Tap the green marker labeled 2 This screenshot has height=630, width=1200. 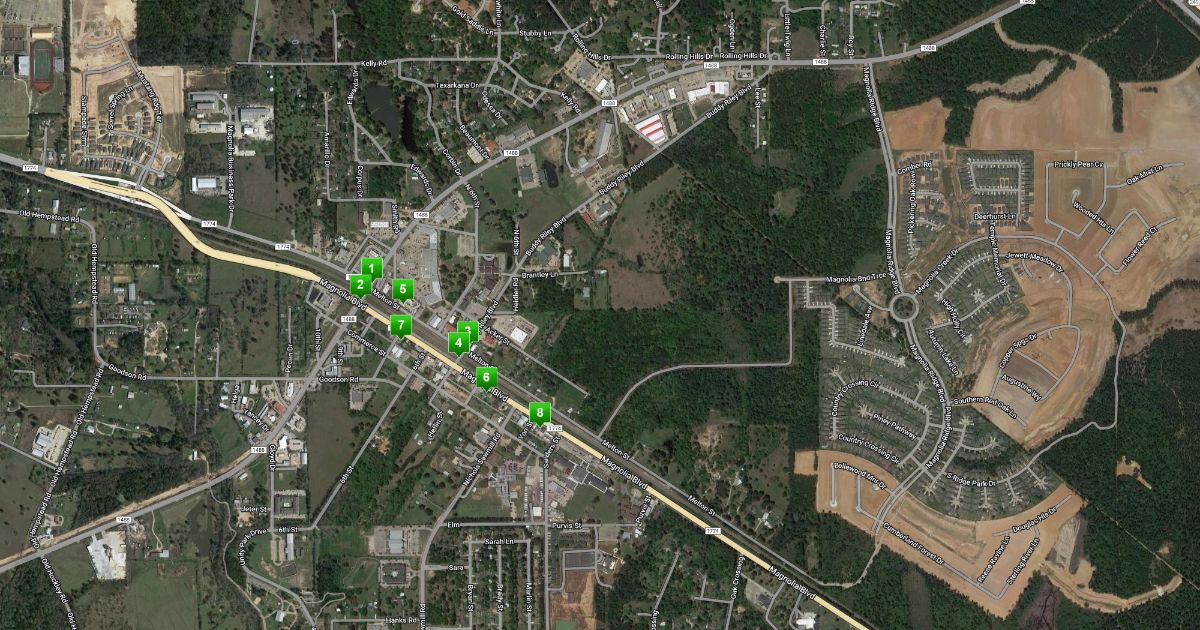click(359, 284)
